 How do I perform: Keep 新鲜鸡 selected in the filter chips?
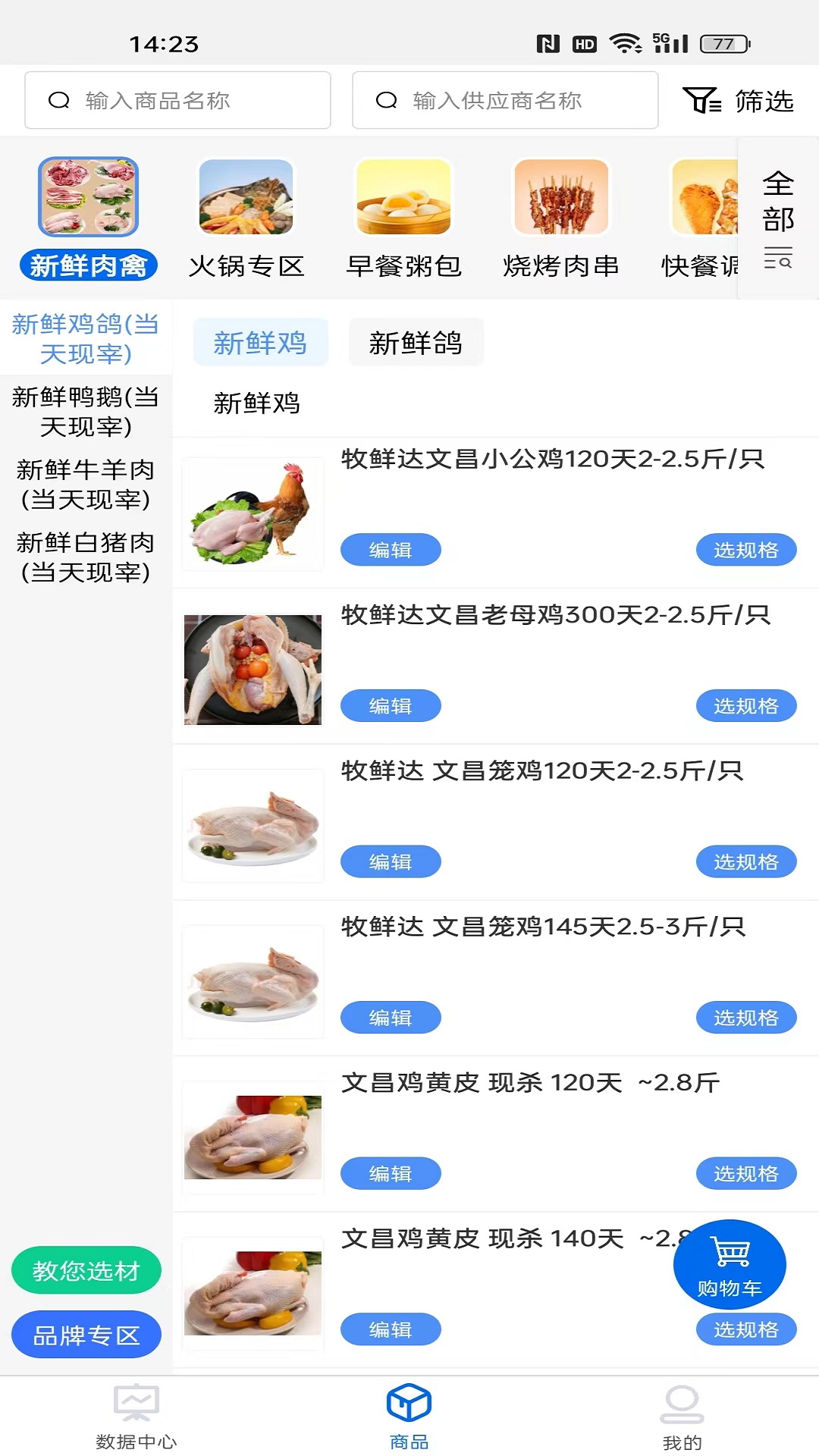click(261, 341)
